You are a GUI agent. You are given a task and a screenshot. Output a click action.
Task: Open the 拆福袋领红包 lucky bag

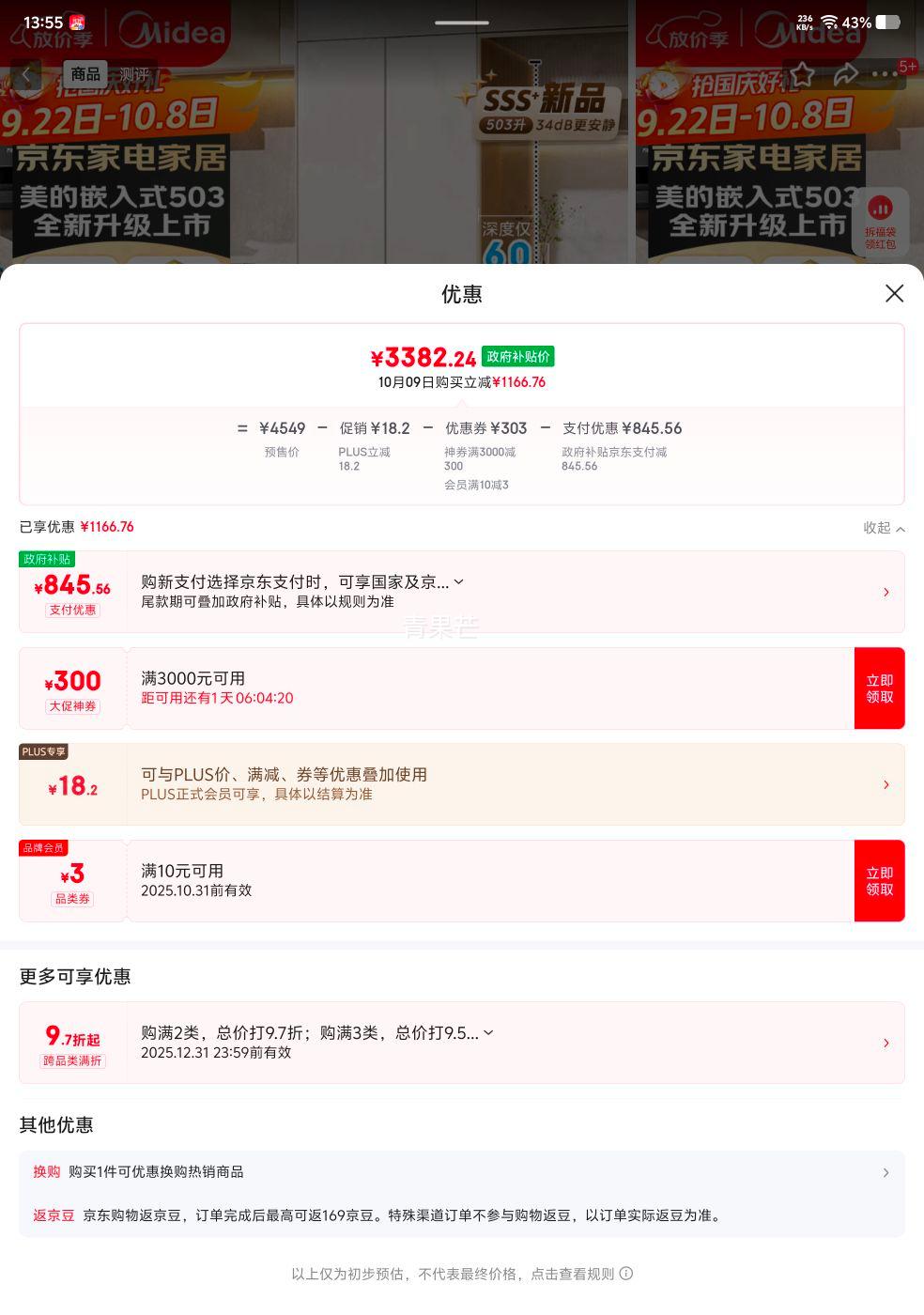click(x=880, y=222)
